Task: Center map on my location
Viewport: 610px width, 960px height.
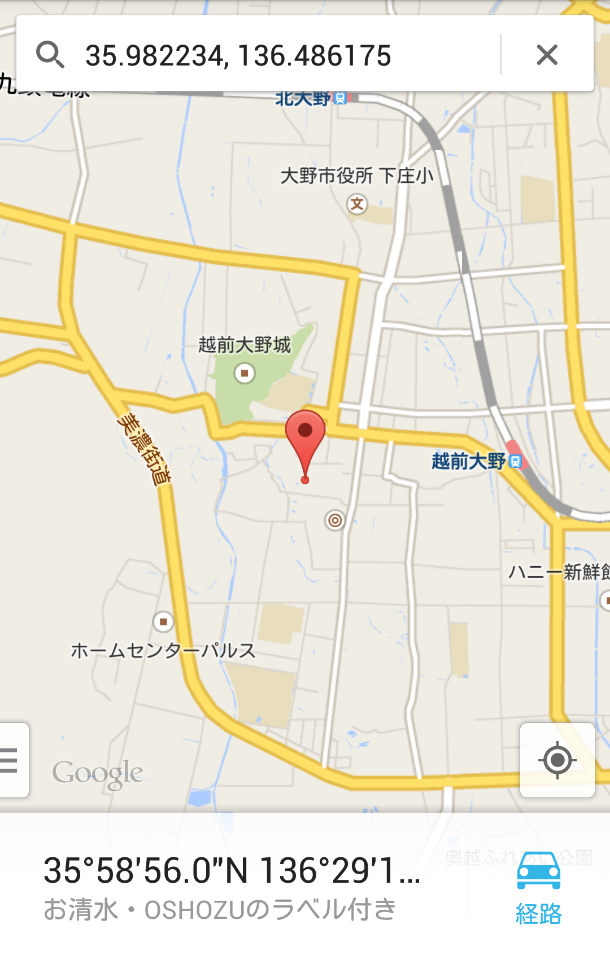Action: (x=557, y=761)
